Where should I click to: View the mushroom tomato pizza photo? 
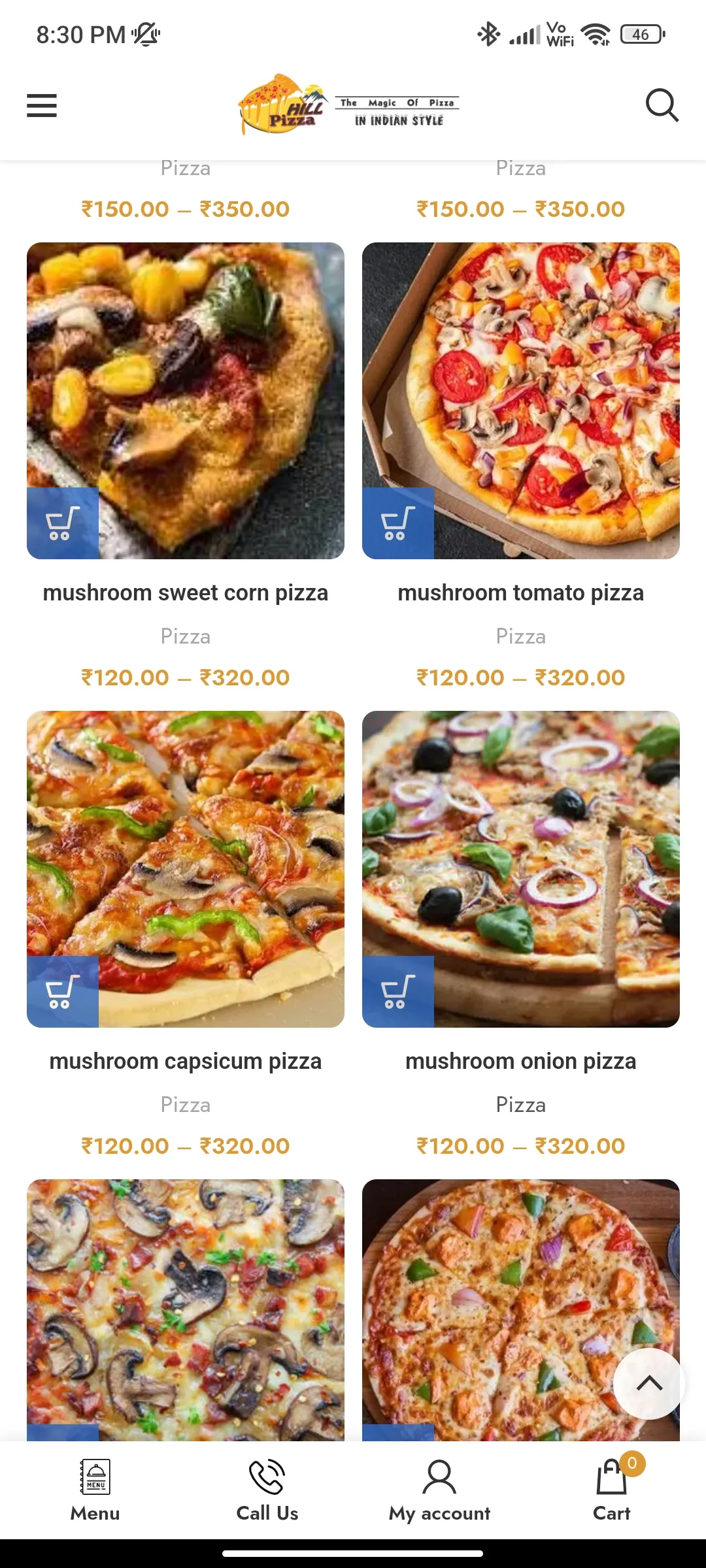pyautogui.click(x=521, y=400)
